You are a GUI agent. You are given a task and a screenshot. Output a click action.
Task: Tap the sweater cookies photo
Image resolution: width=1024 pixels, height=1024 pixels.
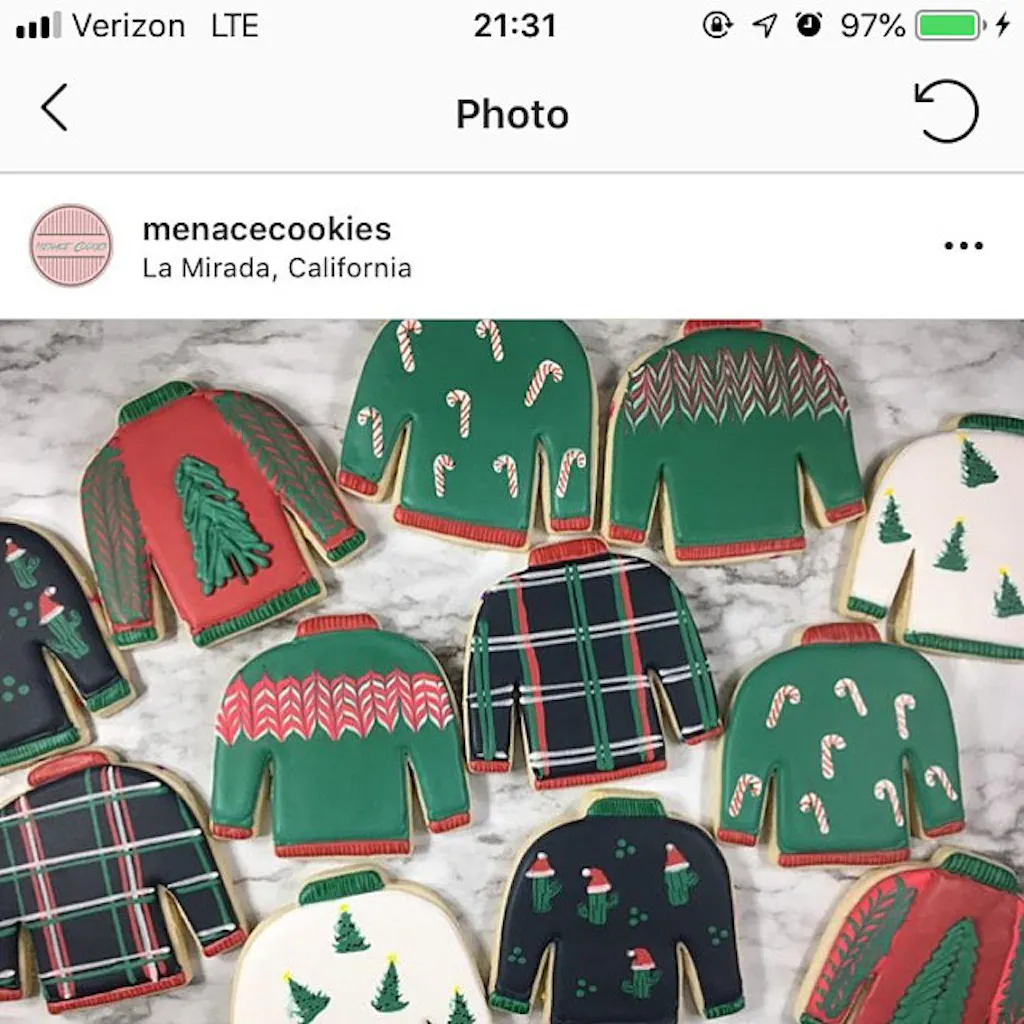pos(512,670)
